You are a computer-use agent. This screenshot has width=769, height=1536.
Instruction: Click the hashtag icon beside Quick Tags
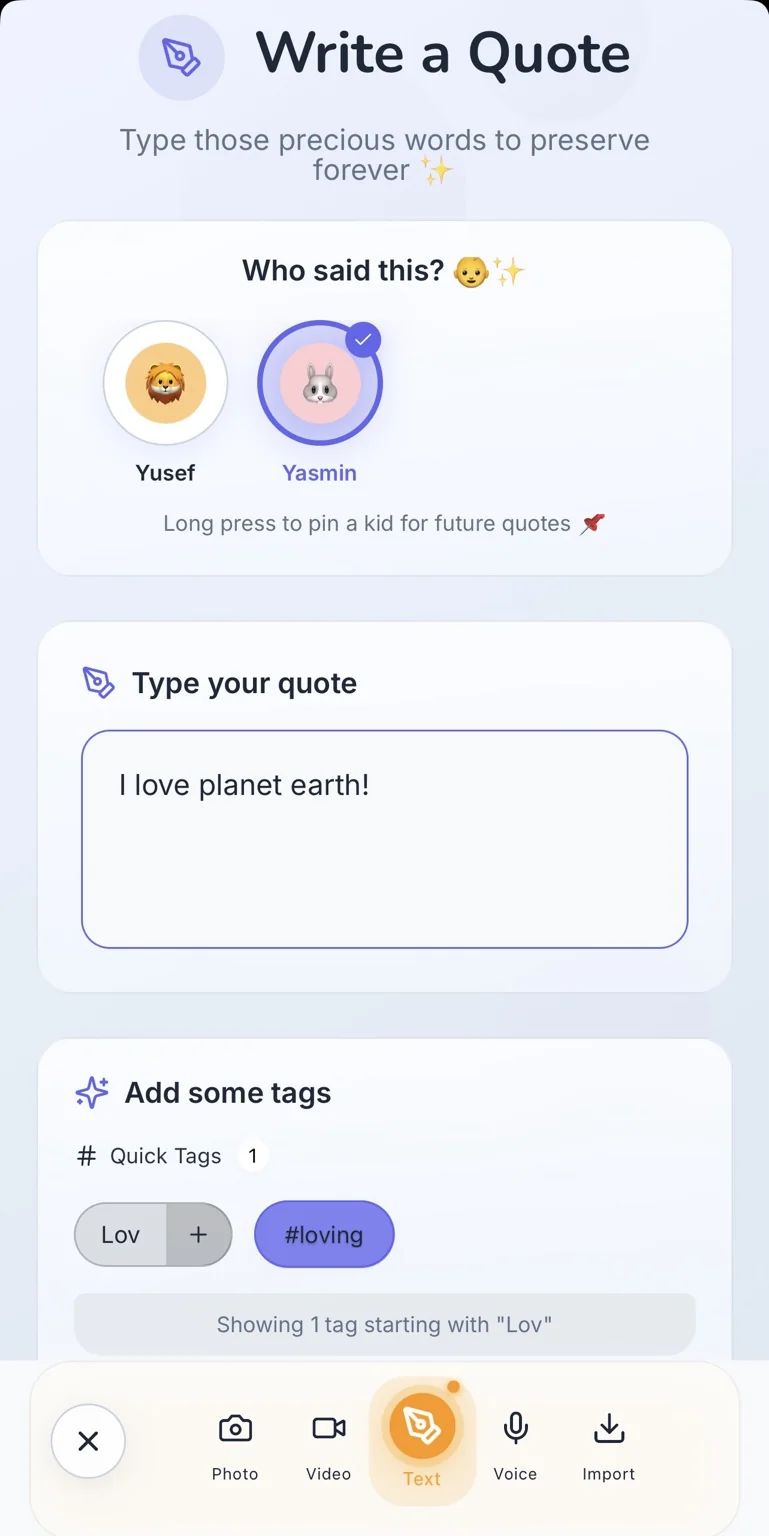[85, 1156]
